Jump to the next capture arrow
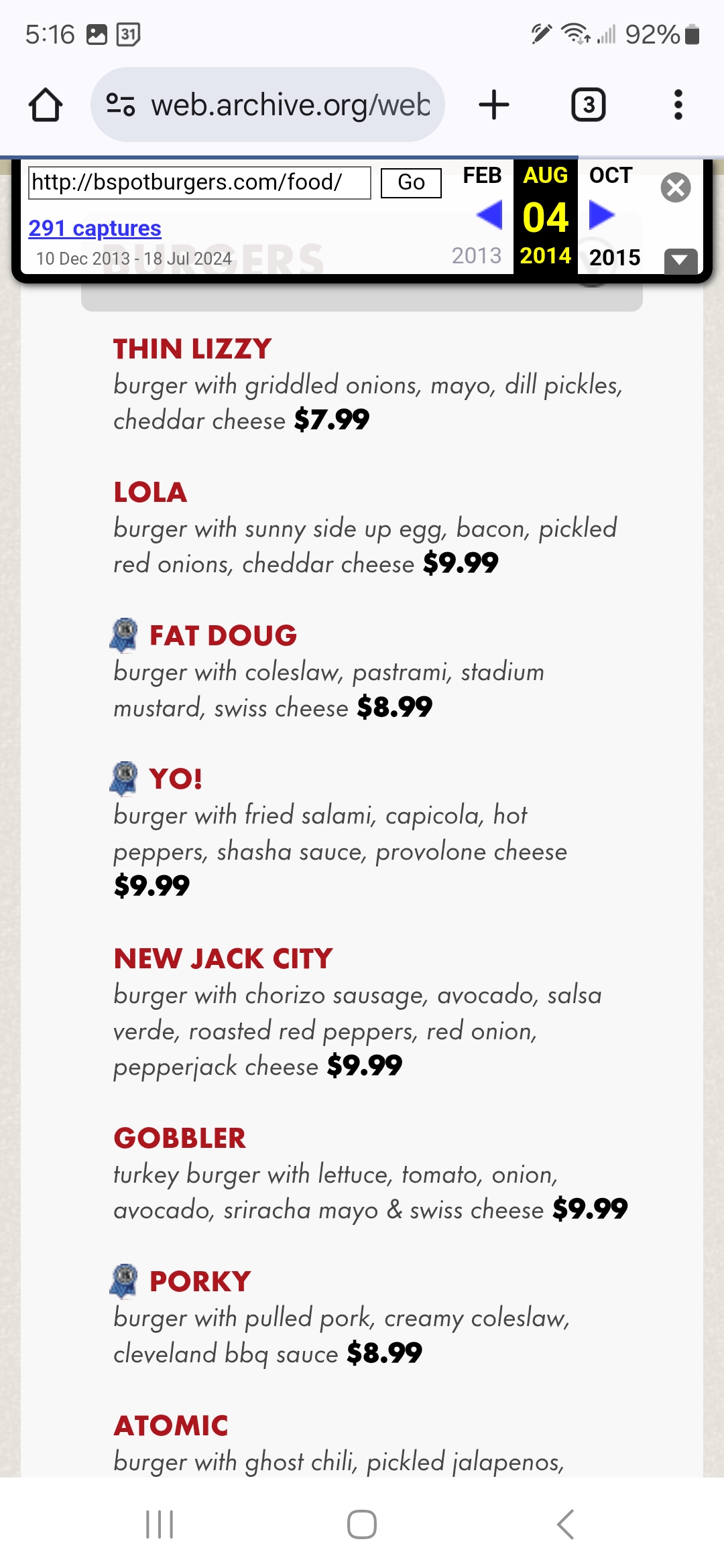This screenshot has height=1568, width=724. pyautogui.click(x=601, y=215)
